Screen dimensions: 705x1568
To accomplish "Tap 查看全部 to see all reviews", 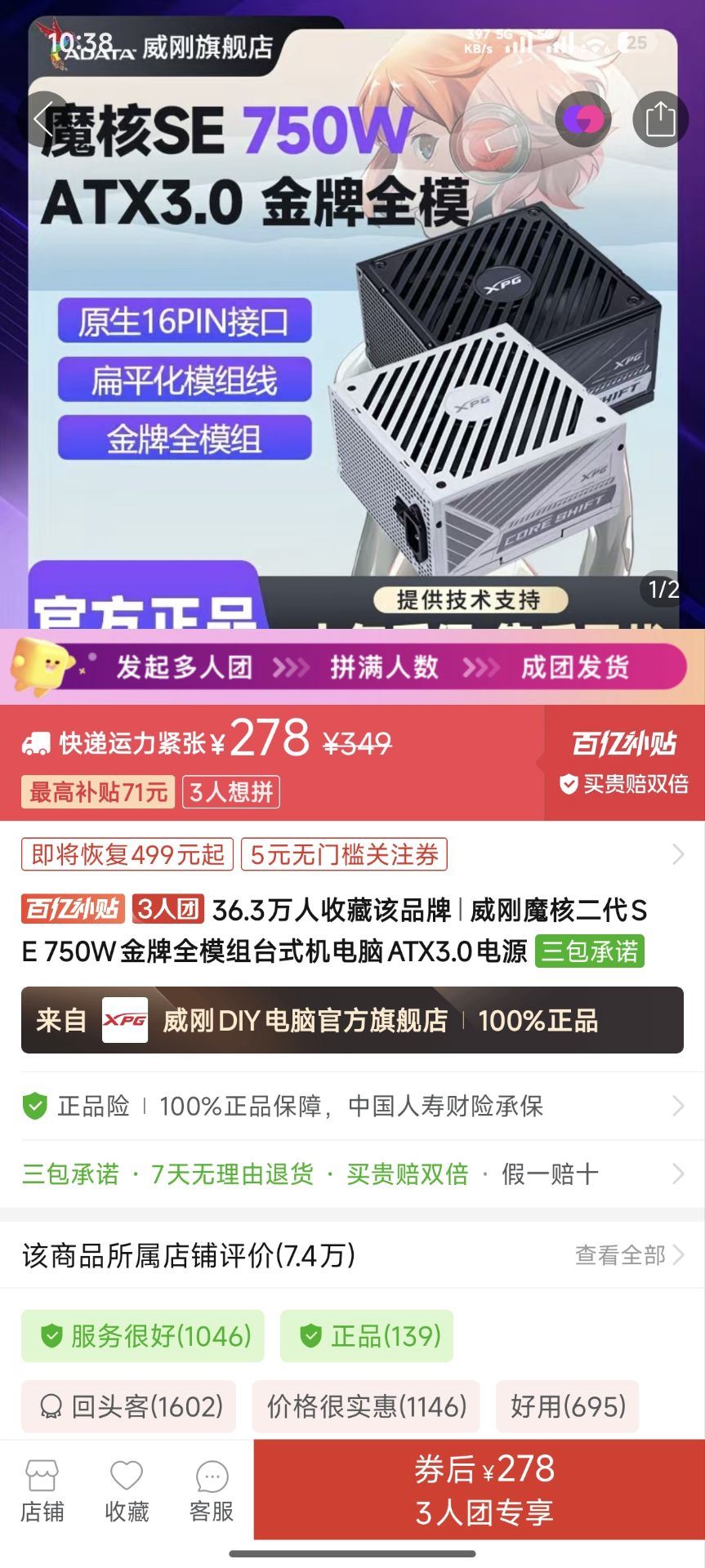I will coord(629,1254).
